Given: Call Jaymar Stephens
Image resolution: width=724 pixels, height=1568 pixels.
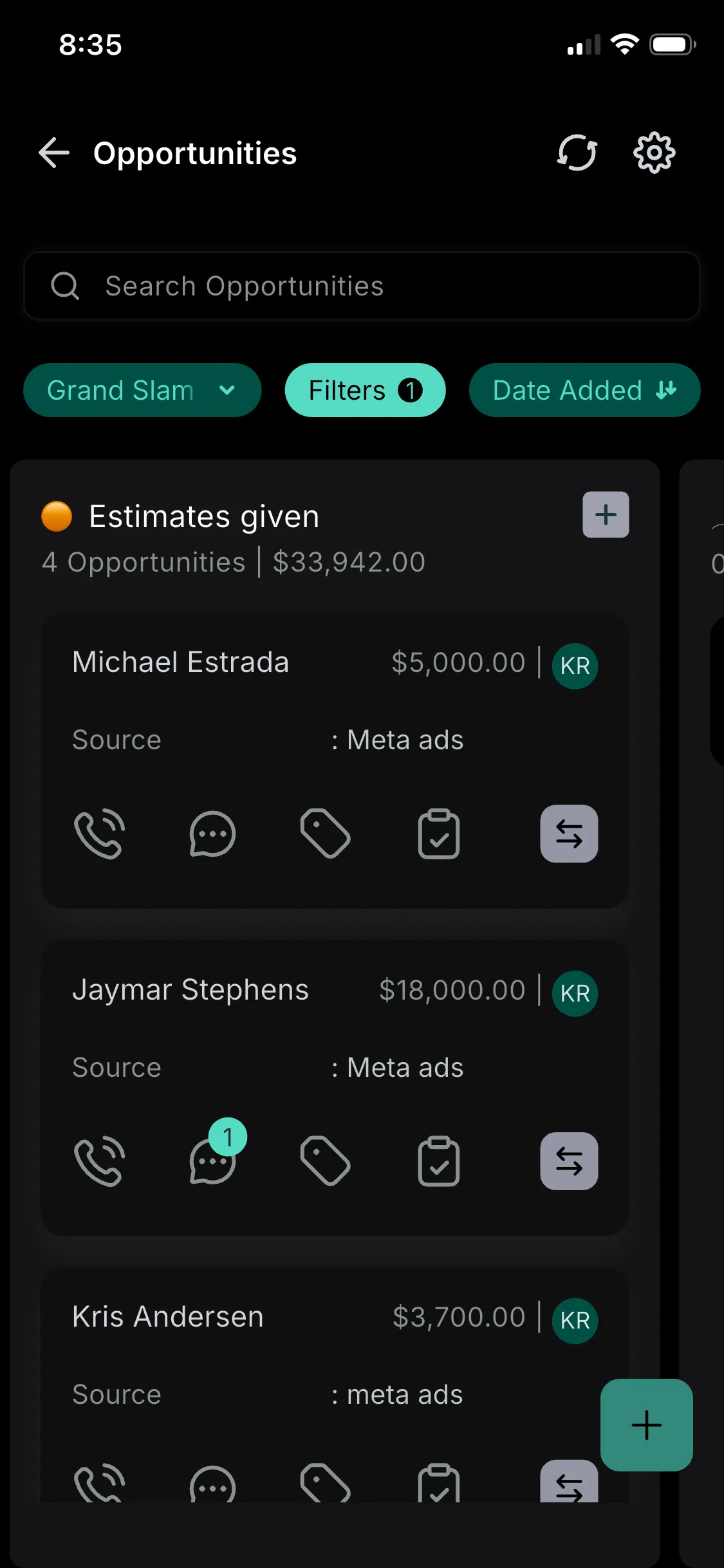Looking at the screenshot, I should click(x=99, y=1161).
